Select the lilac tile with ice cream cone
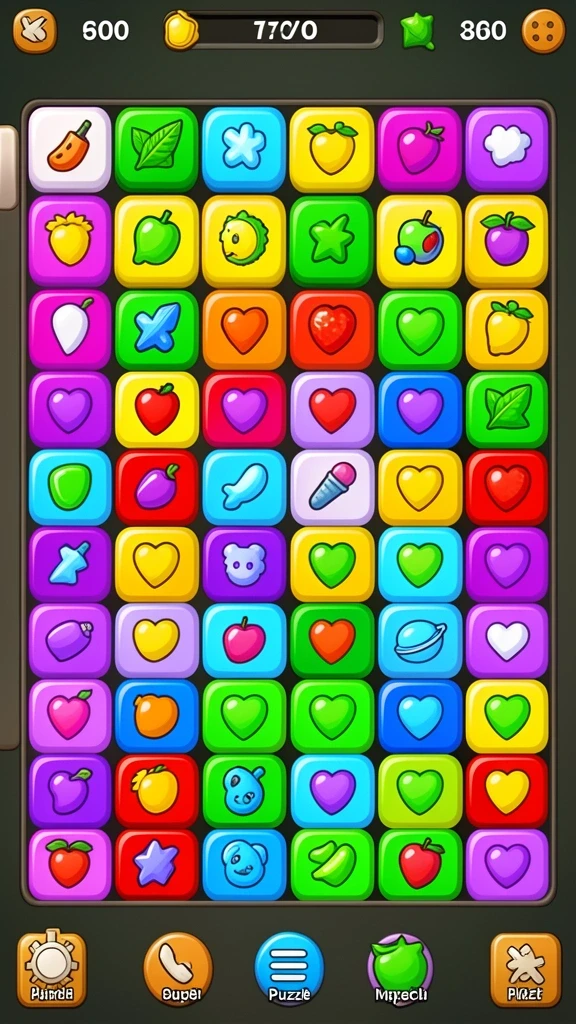 332,487
